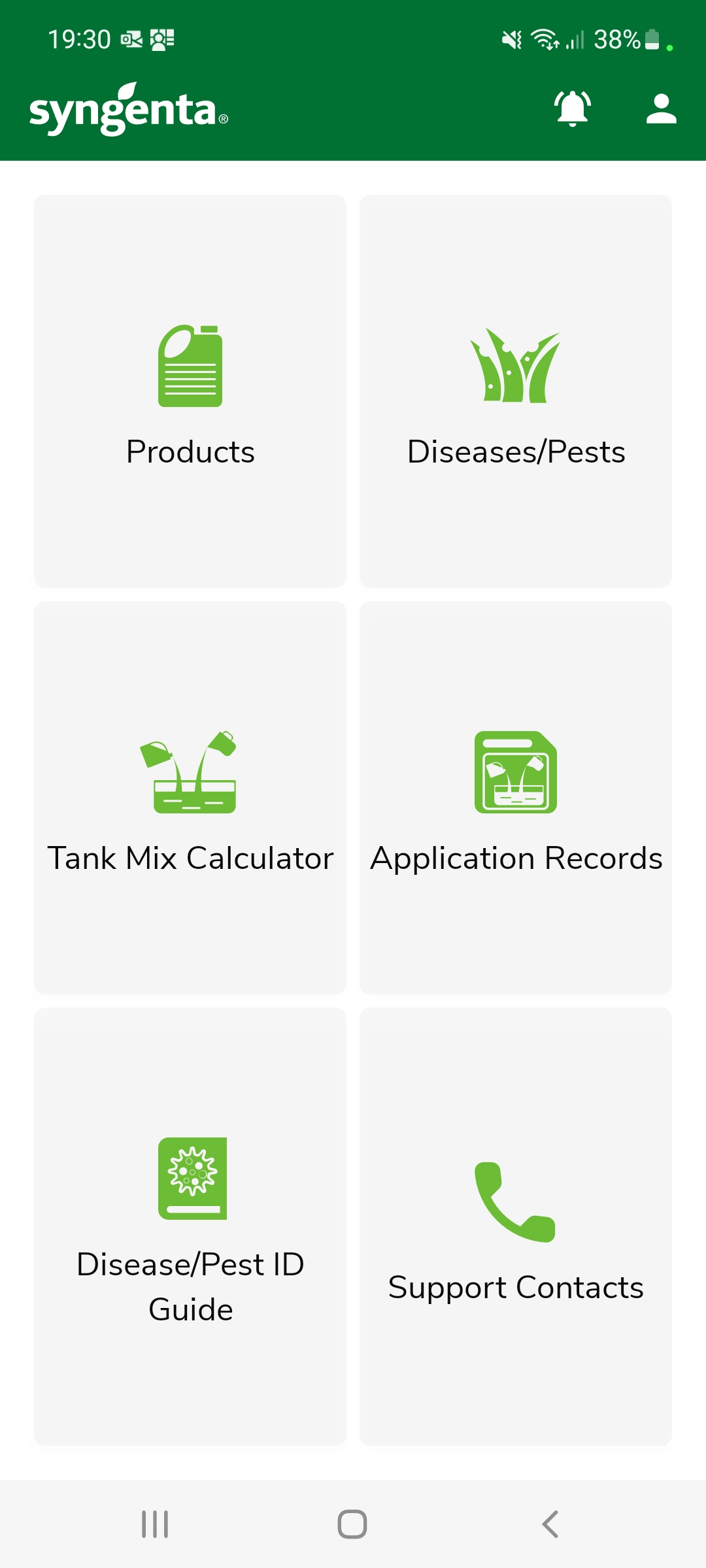The height and width of the screenshot is (1568, 706).
Task: Open the user profile icon
Action: coord(661,108)
